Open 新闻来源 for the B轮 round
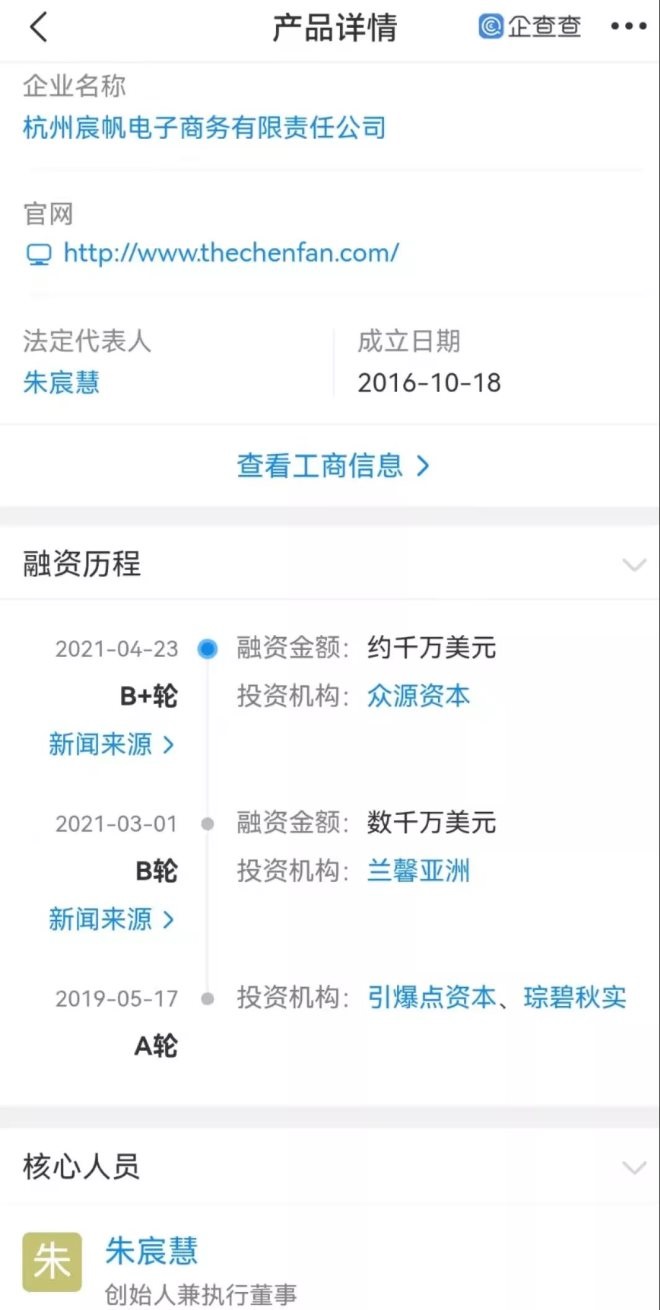This screenshot has width=660, height=1310. pos(111,919)
